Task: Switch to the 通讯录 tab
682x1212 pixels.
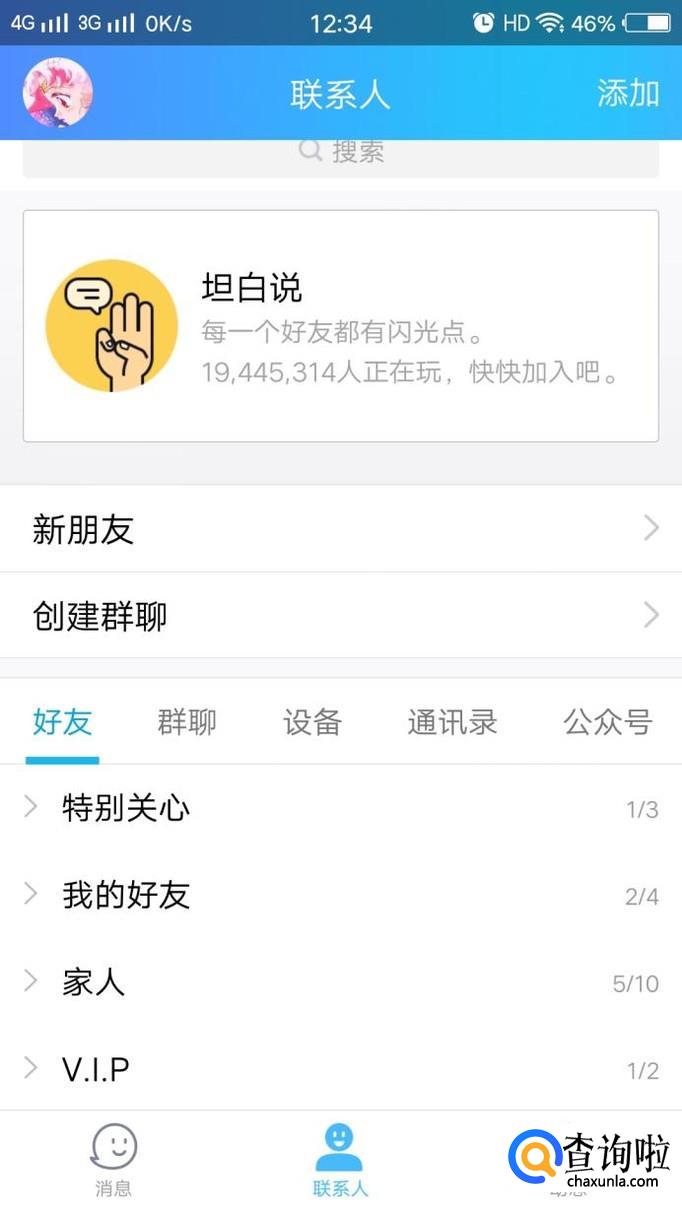Action: (x=452, y=722)
